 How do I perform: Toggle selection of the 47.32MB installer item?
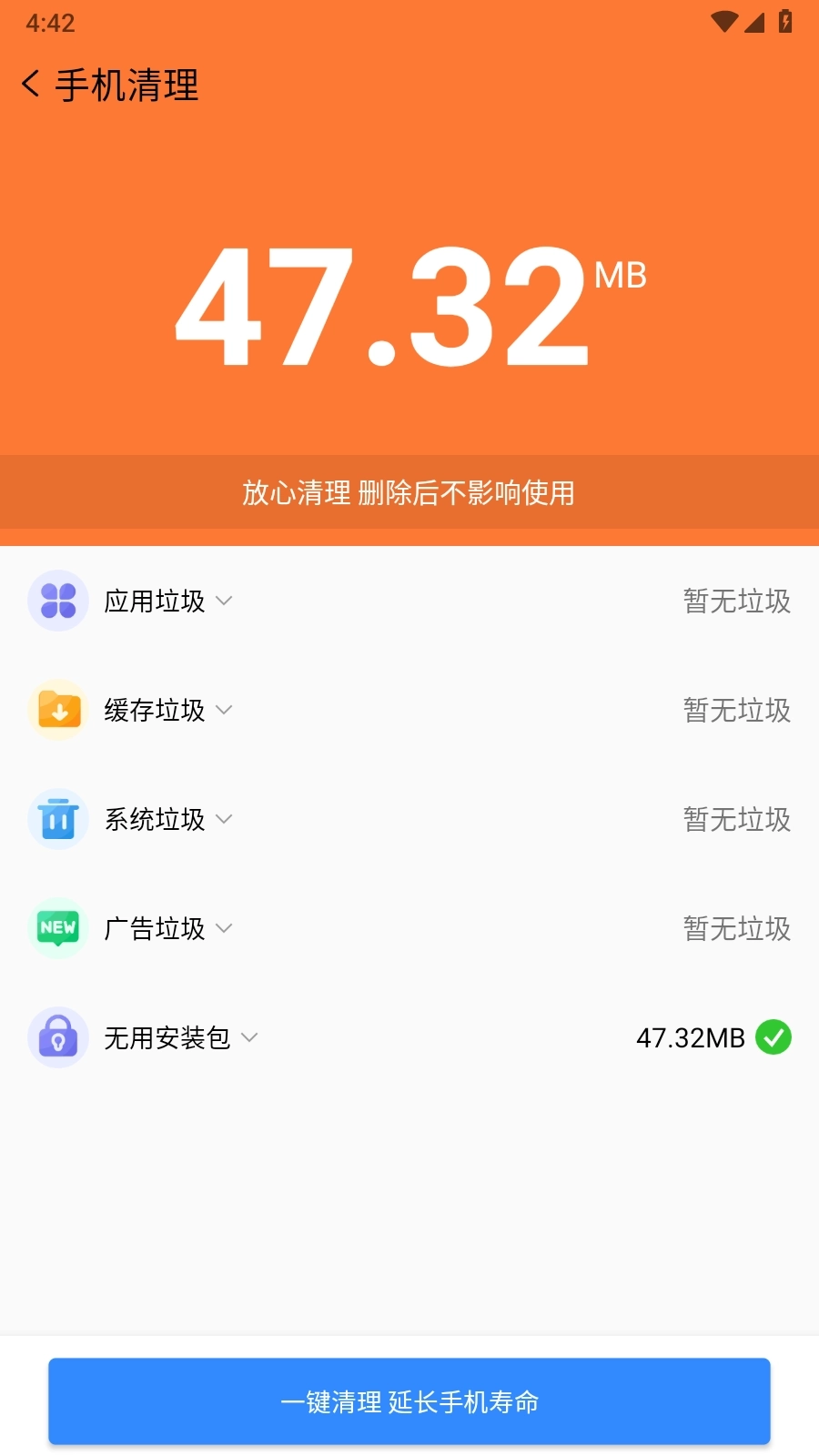(774, 1037)
